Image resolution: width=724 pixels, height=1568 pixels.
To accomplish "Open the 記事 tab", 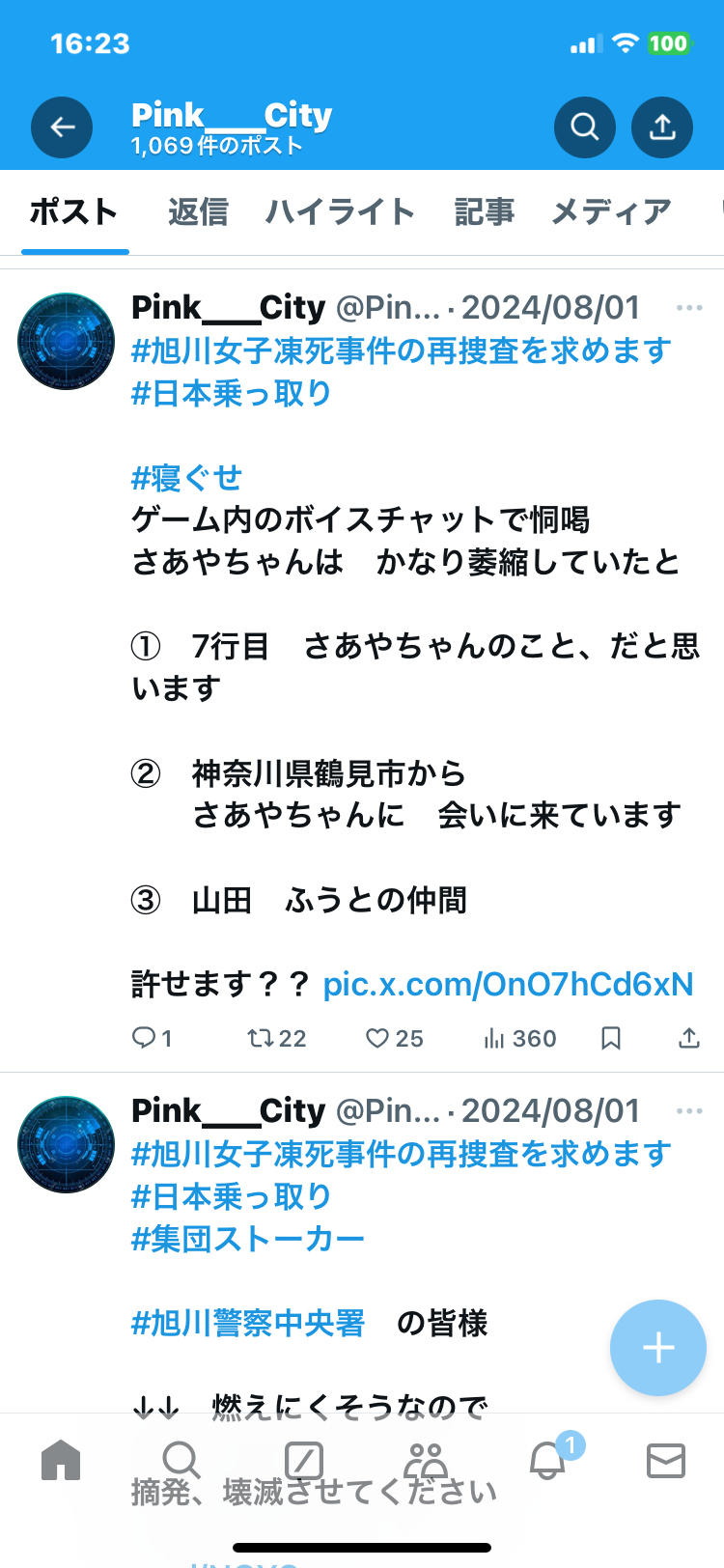I will (x=484, y=211).
